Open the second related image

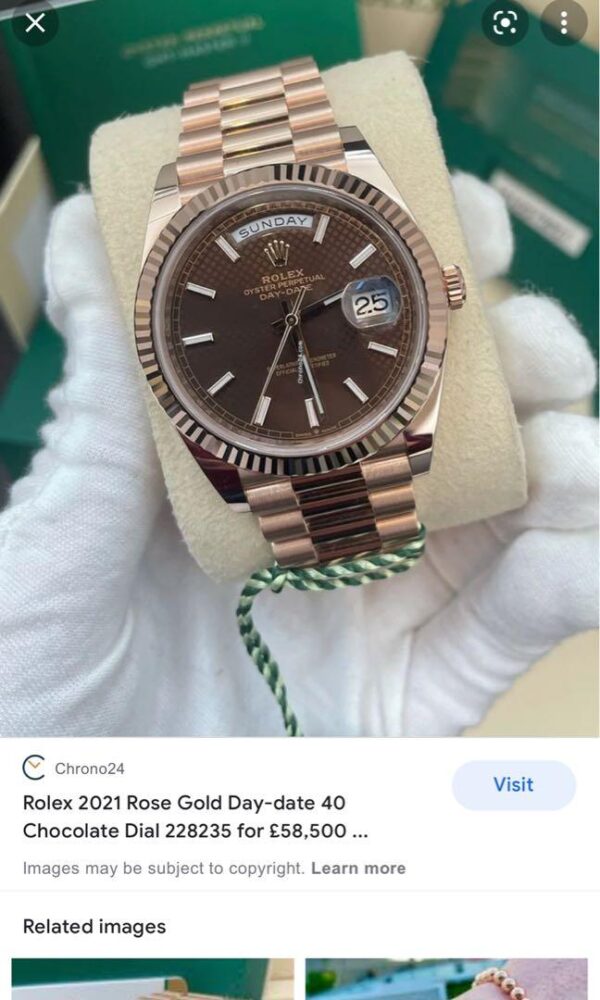(446, 980)
